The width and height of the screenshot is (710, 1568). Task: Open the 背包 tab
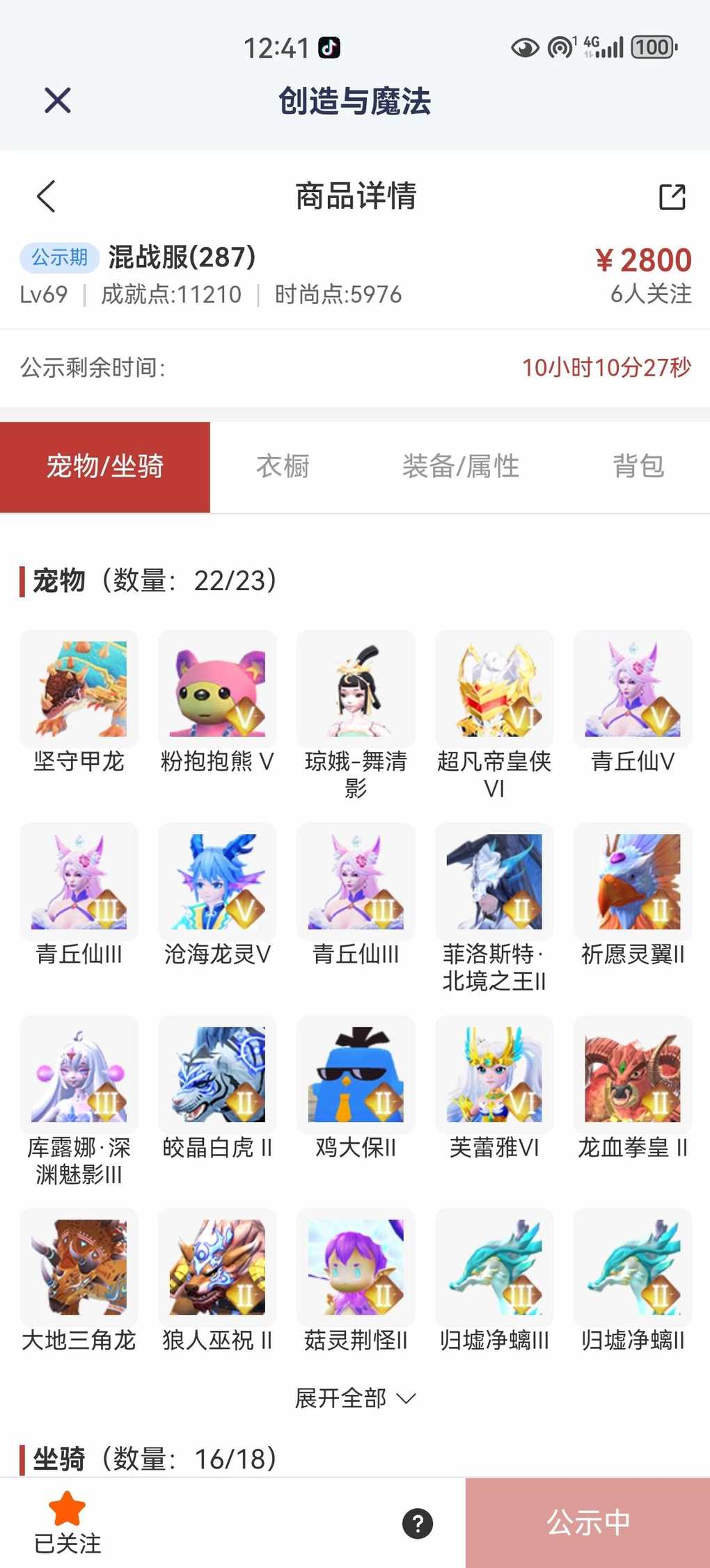tap(638, 466)
